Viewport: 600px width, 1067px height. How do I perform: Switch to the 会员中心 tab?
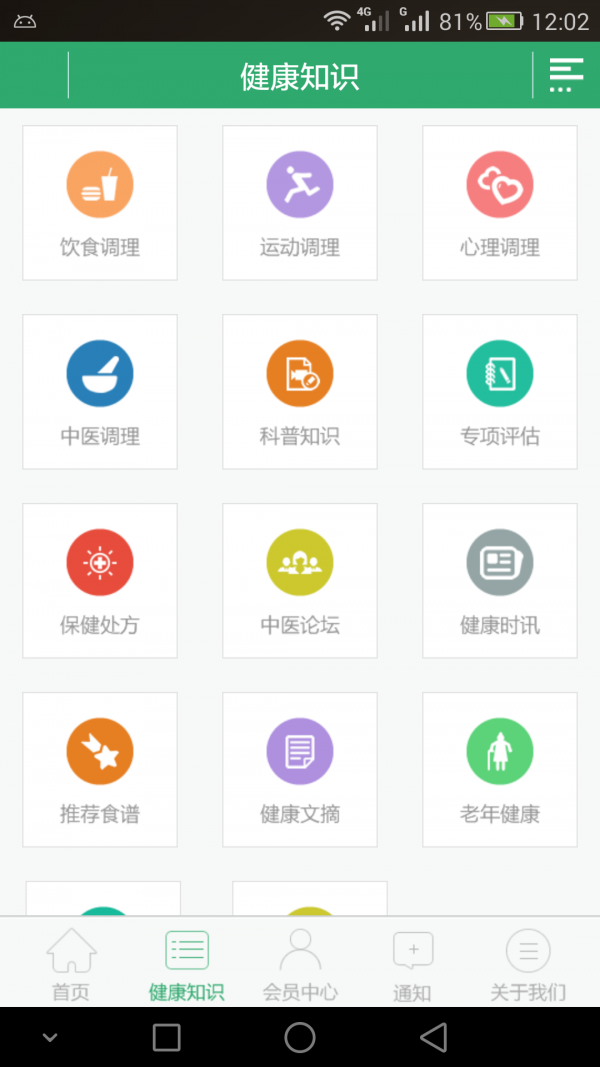[300, 964]
